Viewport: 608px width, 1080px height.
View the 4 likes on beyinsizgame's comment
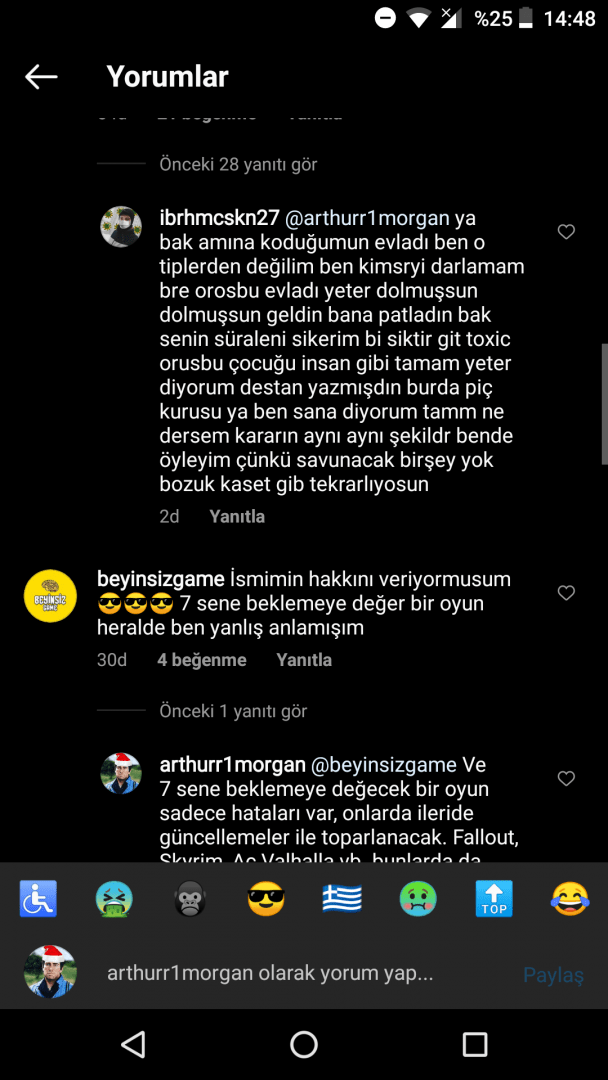click(202, 660)
